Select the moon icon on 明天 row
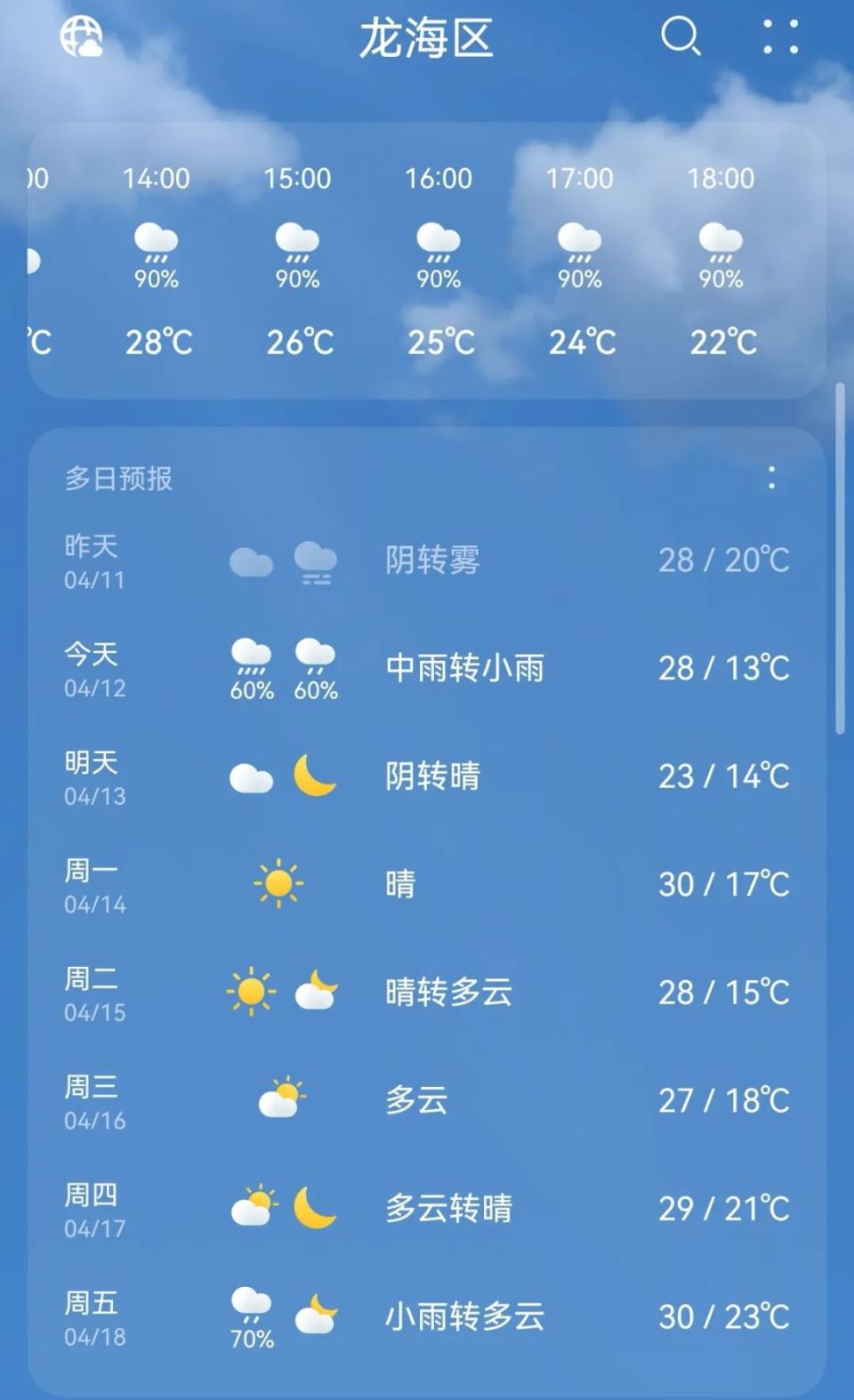The height and width of the screenshot is (1400, 854). (316, 776)
